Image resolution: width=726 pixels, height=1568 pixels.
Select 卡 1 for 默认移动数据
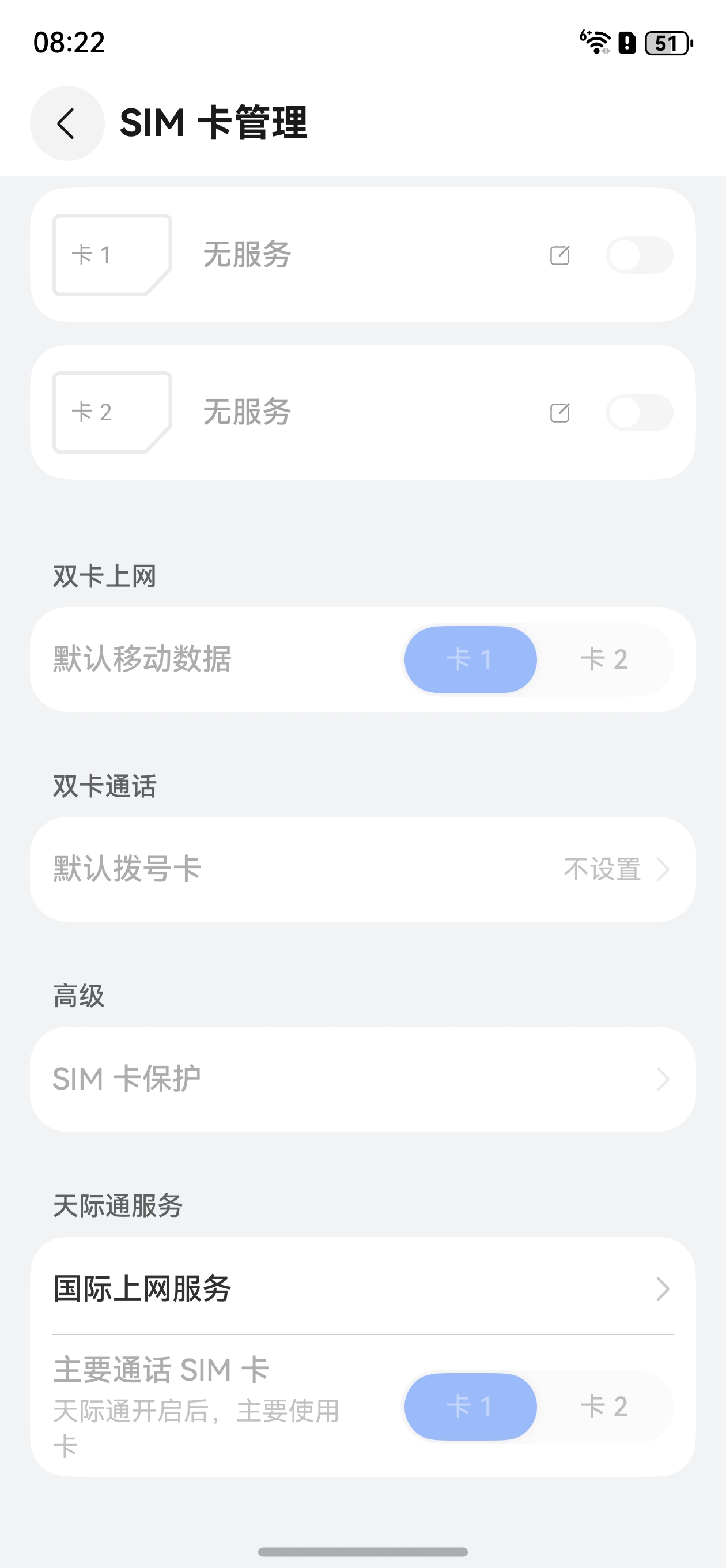click(470, 660)
